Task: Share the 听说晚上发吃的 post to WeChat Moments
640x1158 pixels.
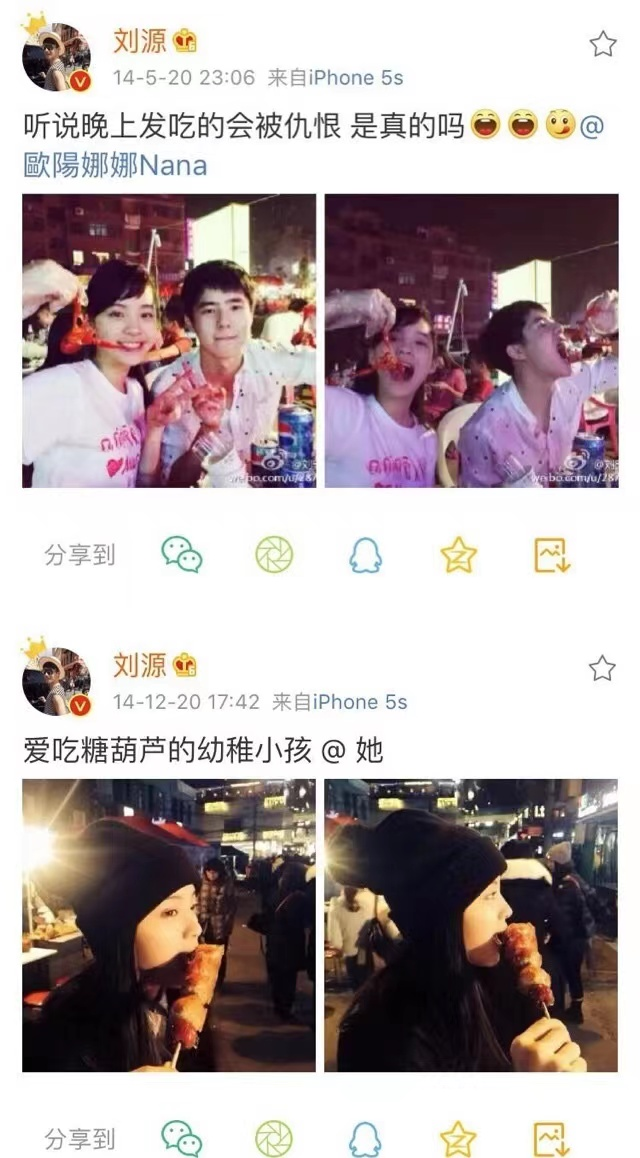Action: point(274,555)
